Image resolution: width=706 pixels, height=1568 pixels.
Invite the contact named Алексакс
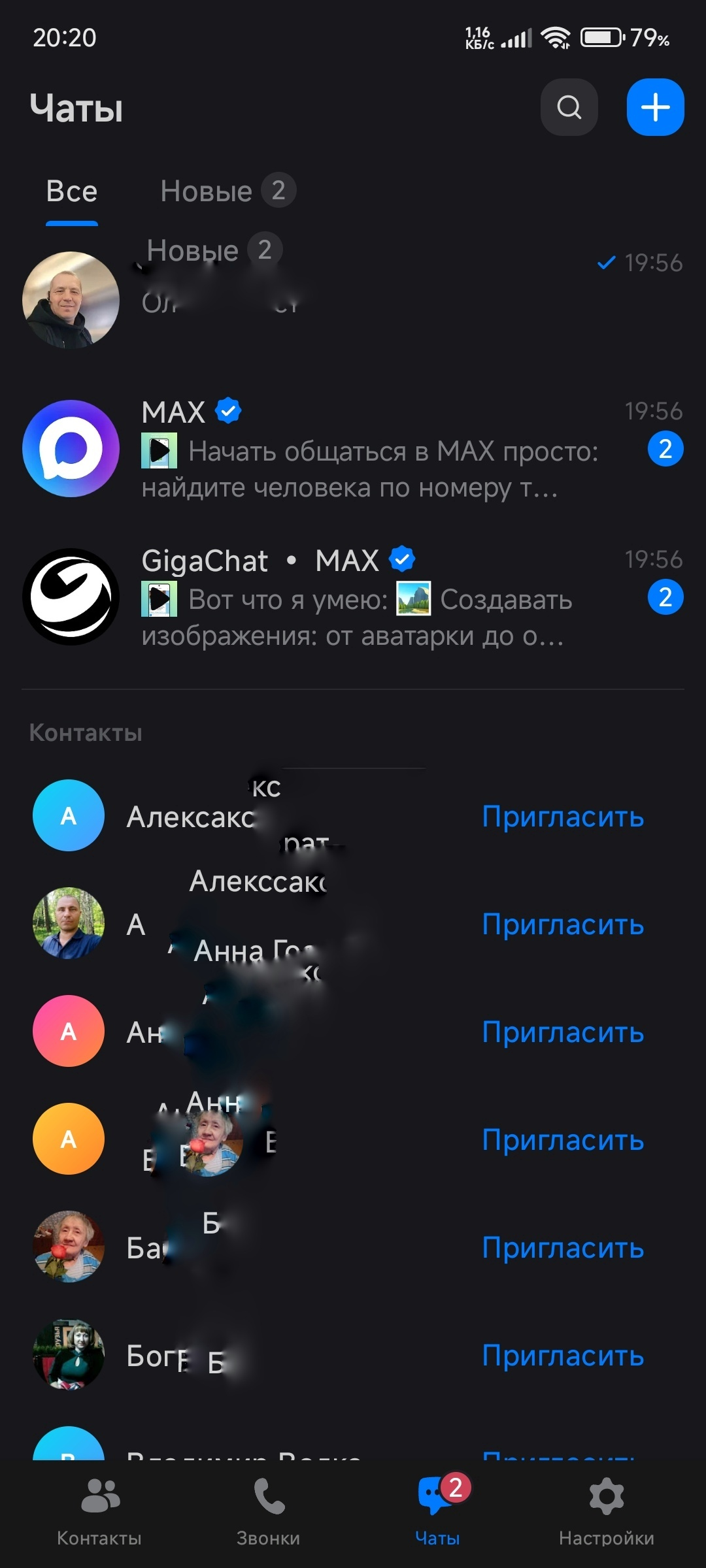click(x=563, y=817)
